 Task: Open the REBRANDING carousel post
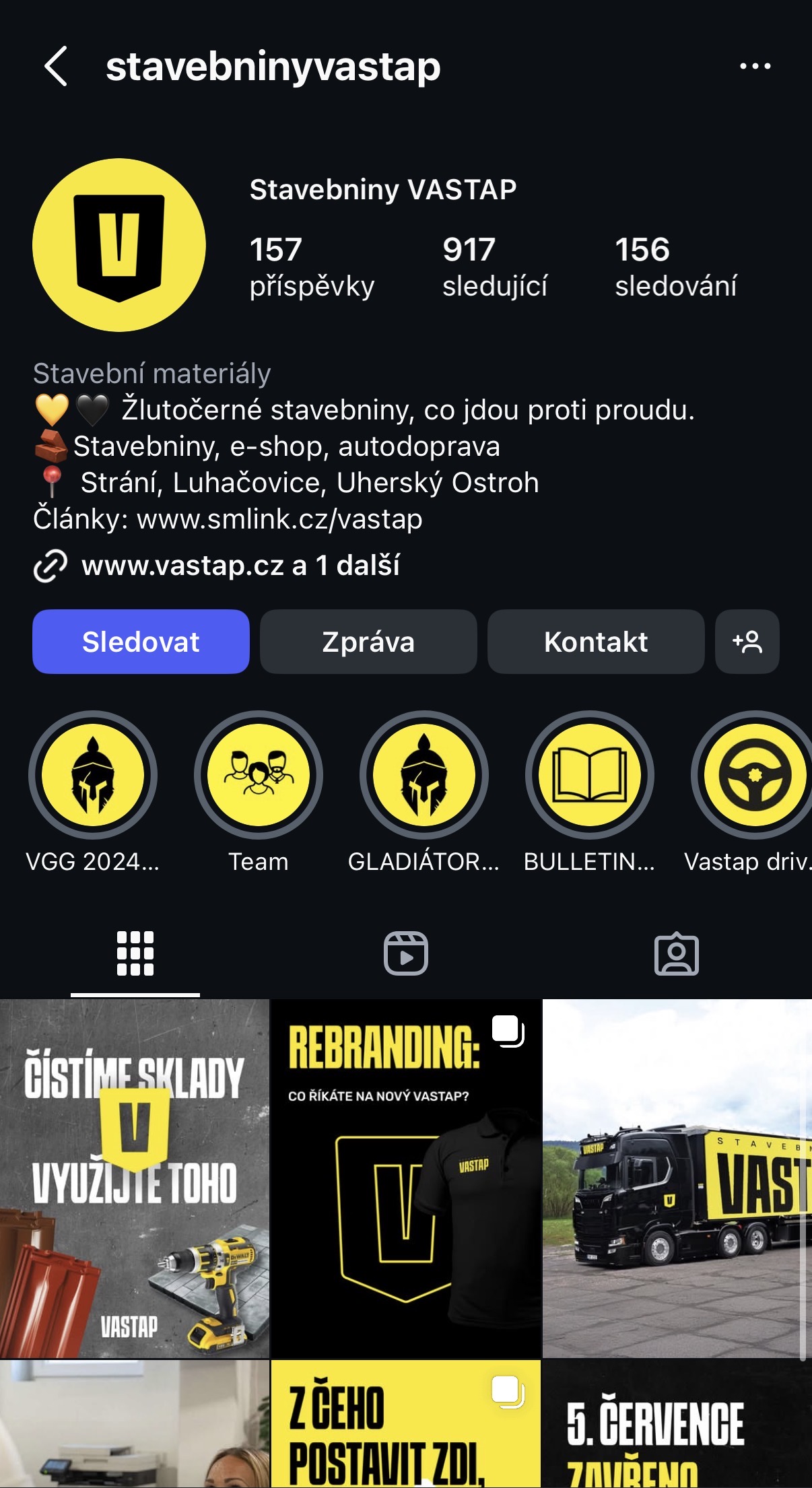[x=406, y=1178]
